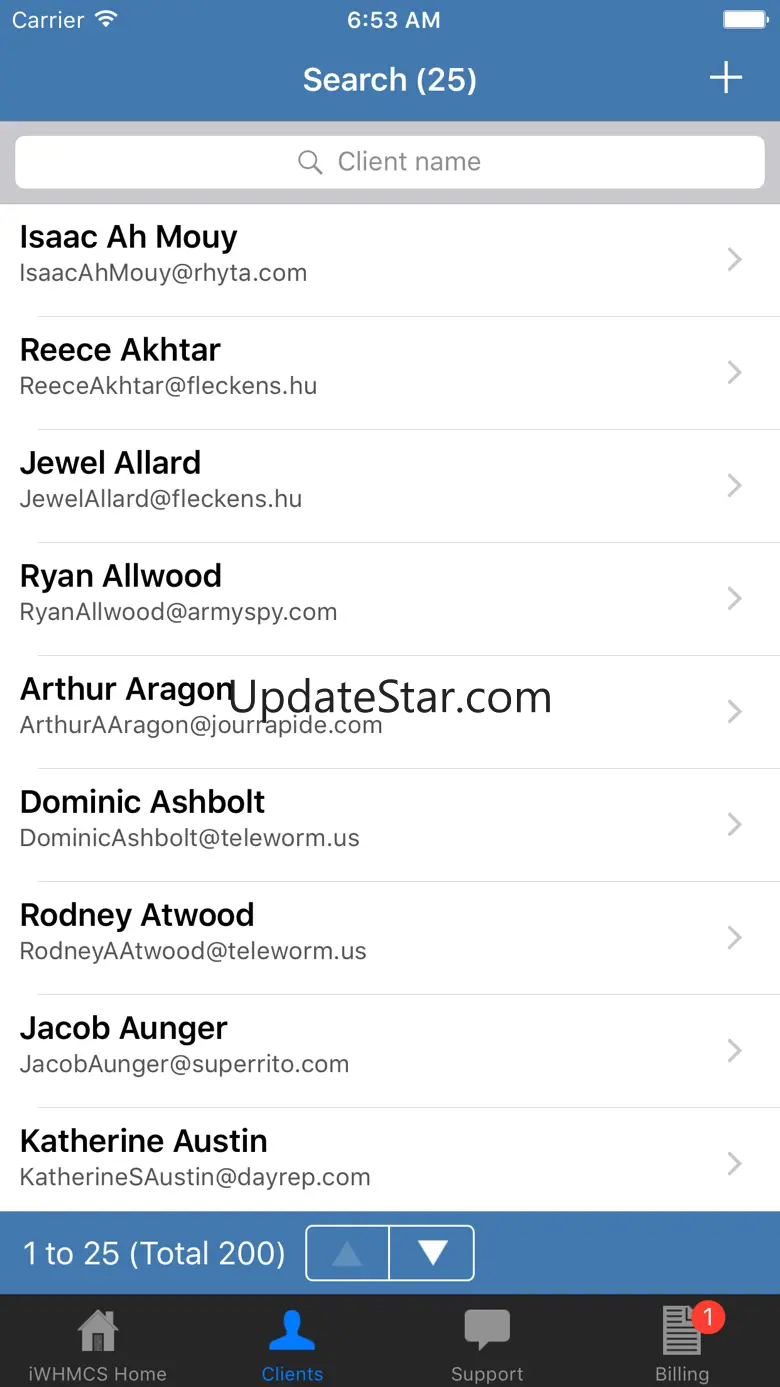Open Rodney Atwood's client record

pyautogui.click(x=390, y=938)
